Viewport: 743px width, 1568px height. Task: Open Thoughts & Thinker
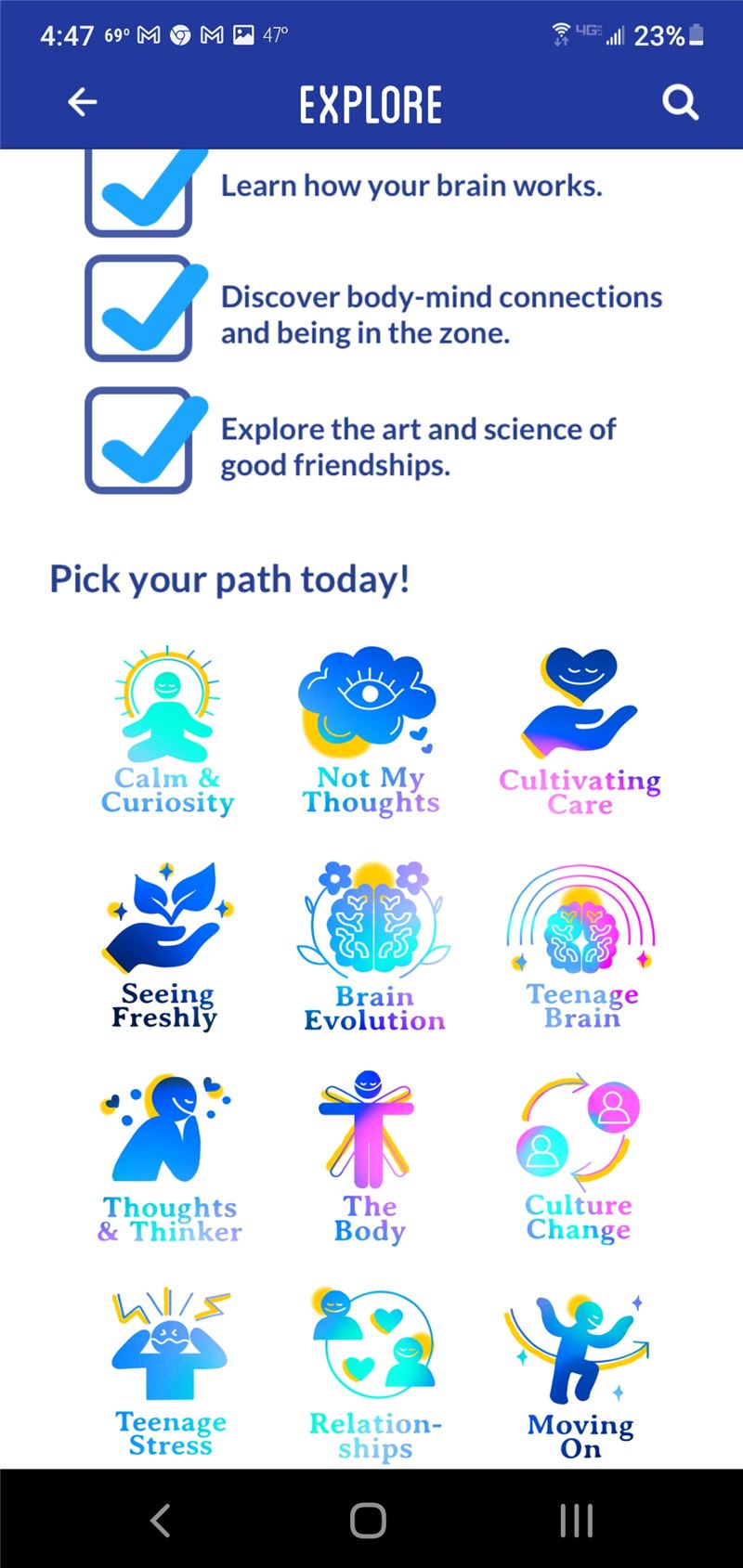click(169, 1159)
